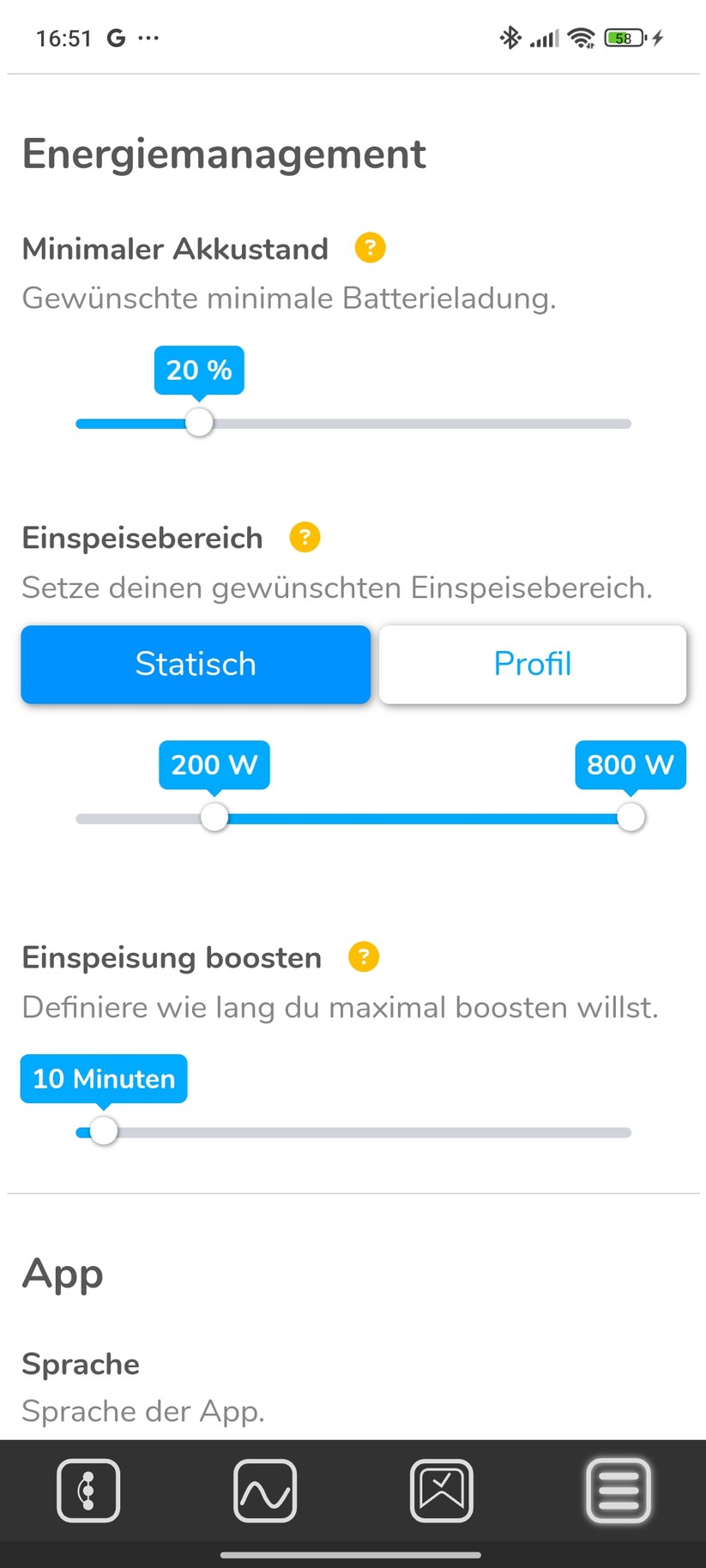Viewport: 706px width, 1568px height.
Task: Open help for Minimaler Akkustand
Action: tap(370, 248)
